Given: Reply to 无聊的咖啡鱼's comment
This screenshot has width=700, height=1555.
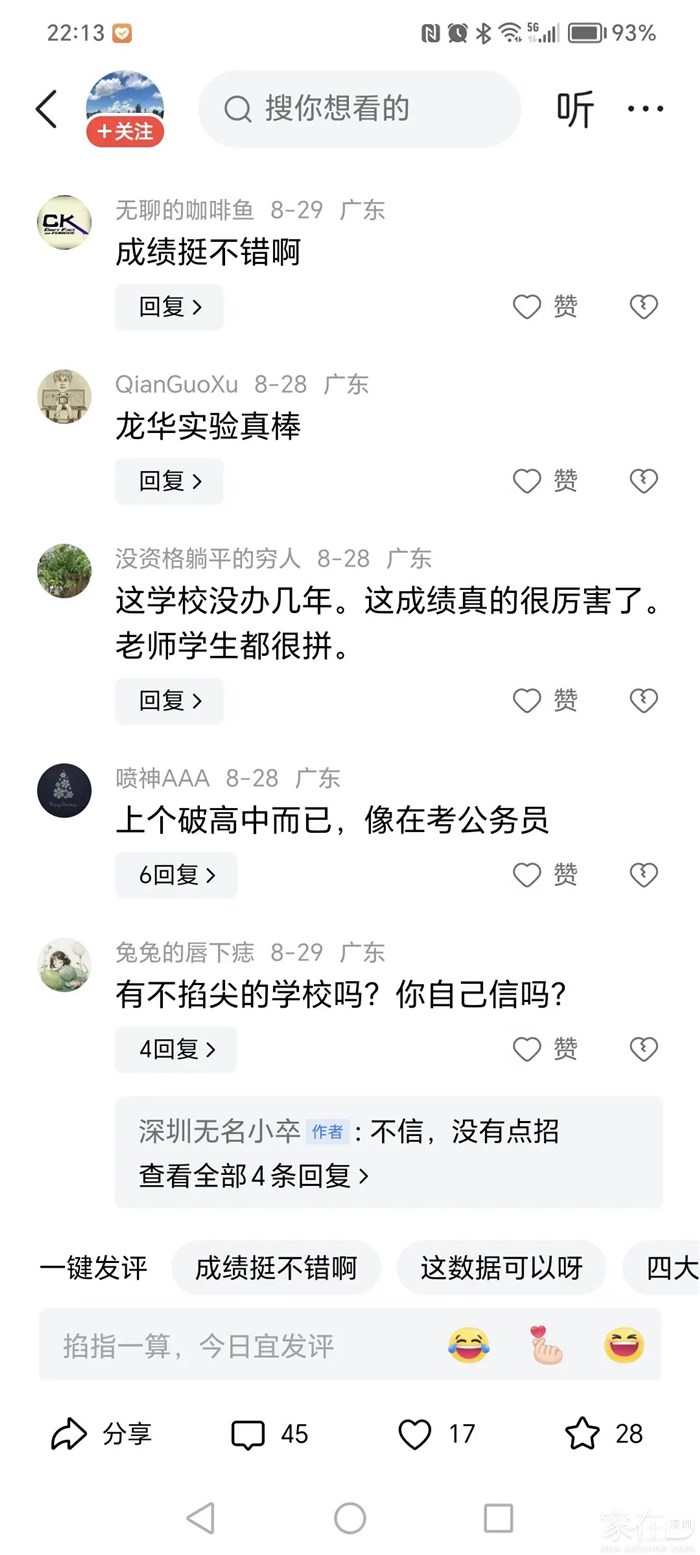Looking at the screenshot, I should click(x=169, y=307).
